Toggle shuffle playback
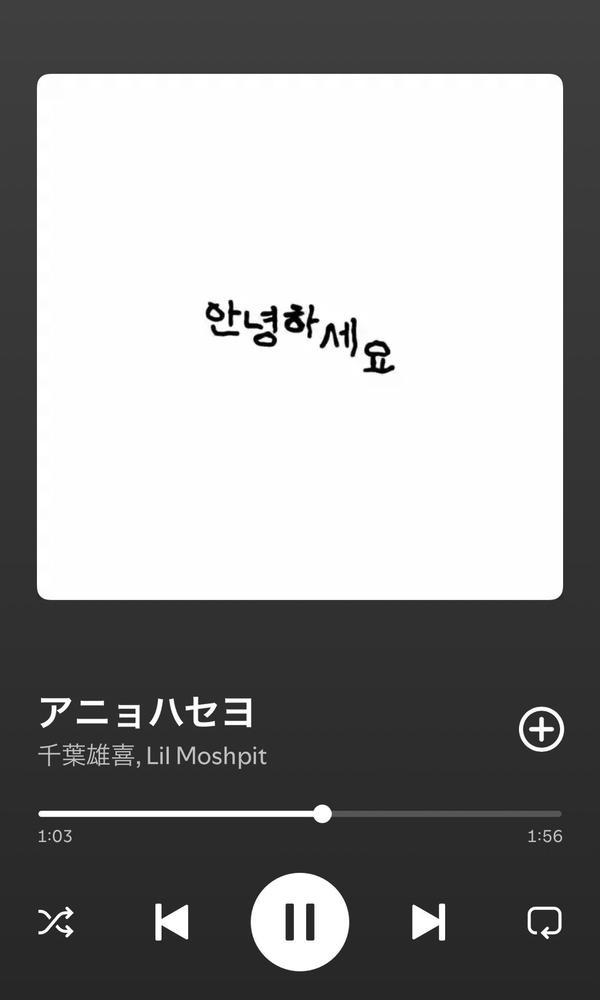Image resolution: width=600 pixels, height=1000 pixels. click(55, 921)
